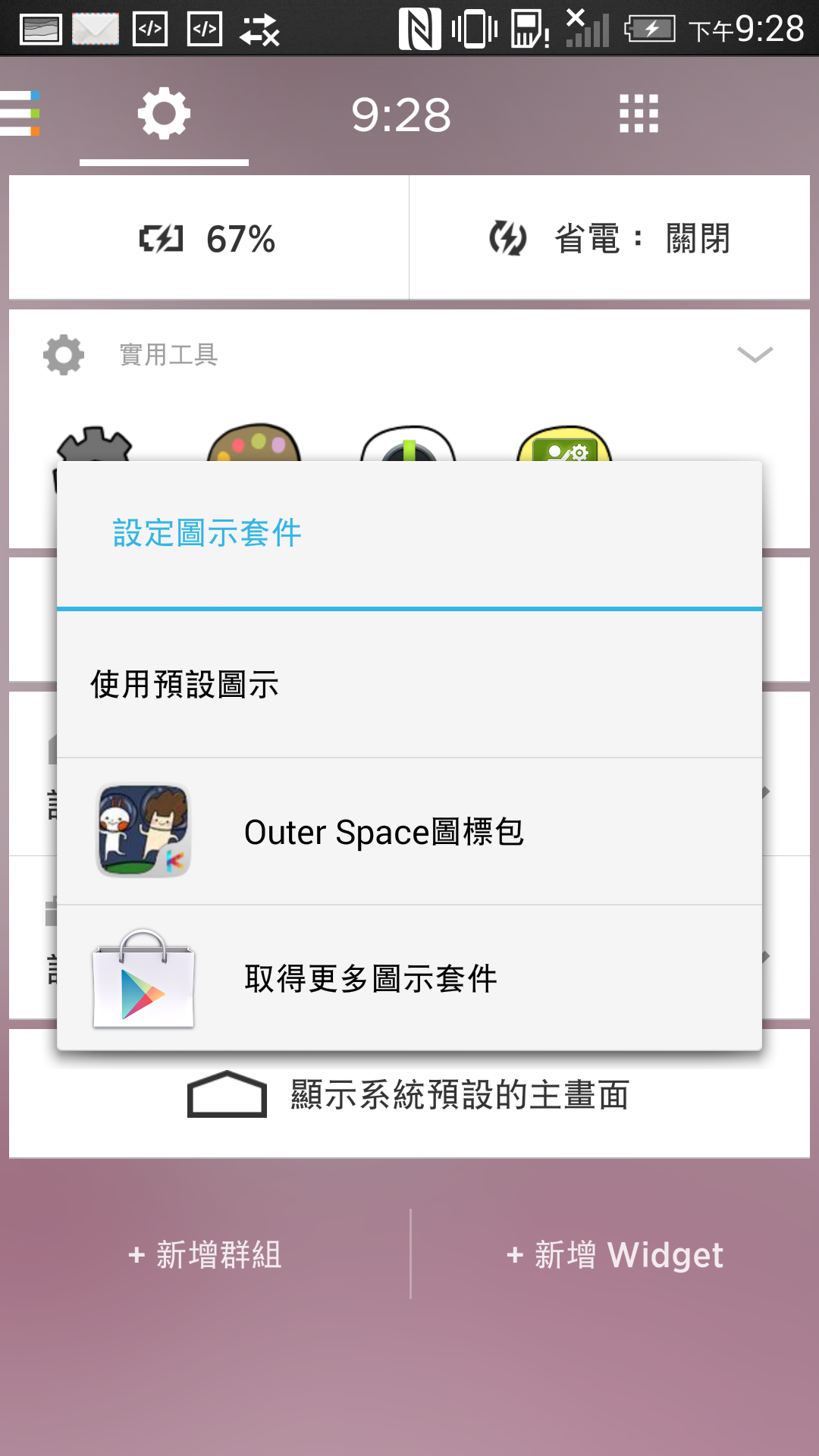Viewport: 819px width, 1456px height.
Task: Tap the 67% battery tile
Action: tap(209, 238)
